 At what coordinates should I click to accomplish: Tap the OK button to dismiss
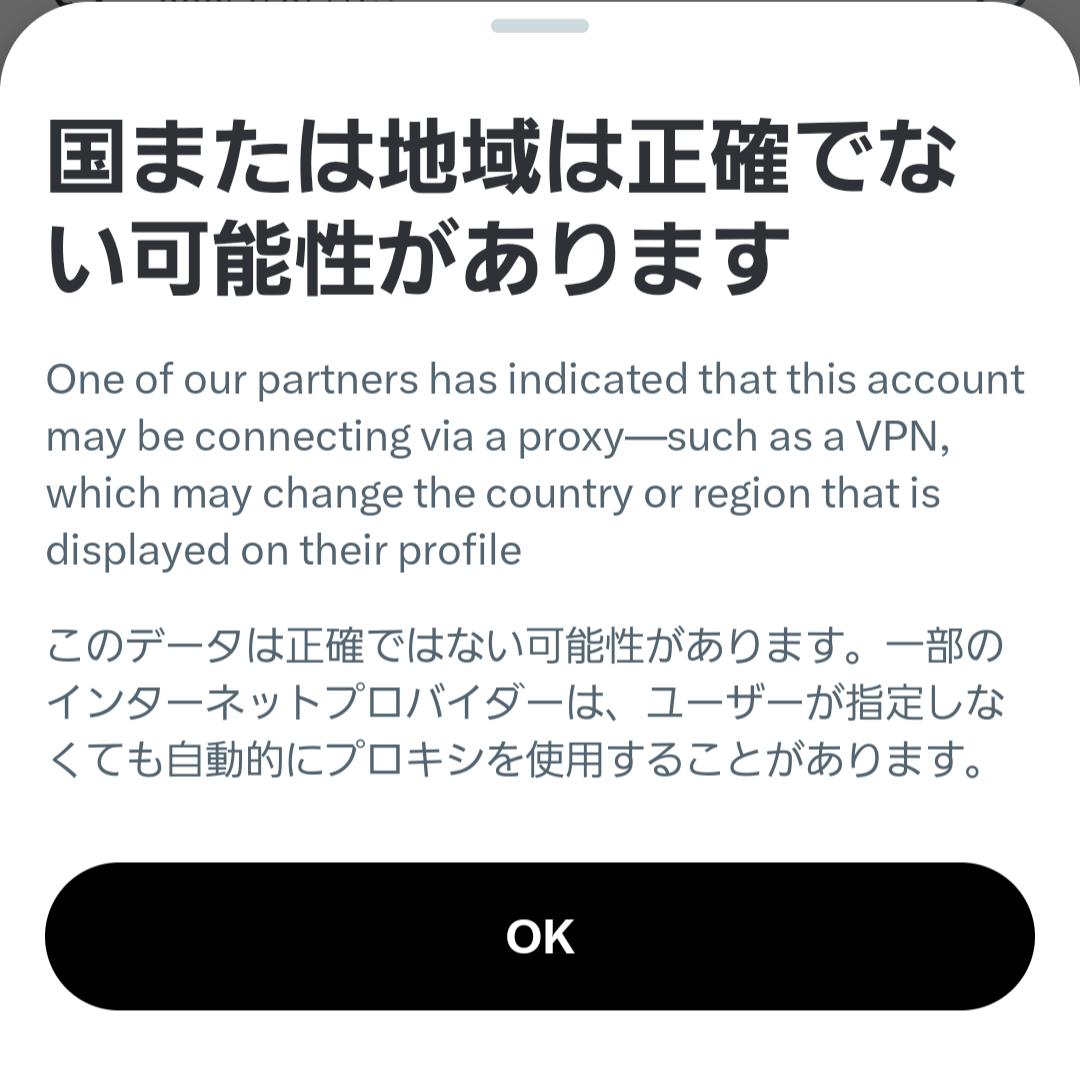coord(540,936)
